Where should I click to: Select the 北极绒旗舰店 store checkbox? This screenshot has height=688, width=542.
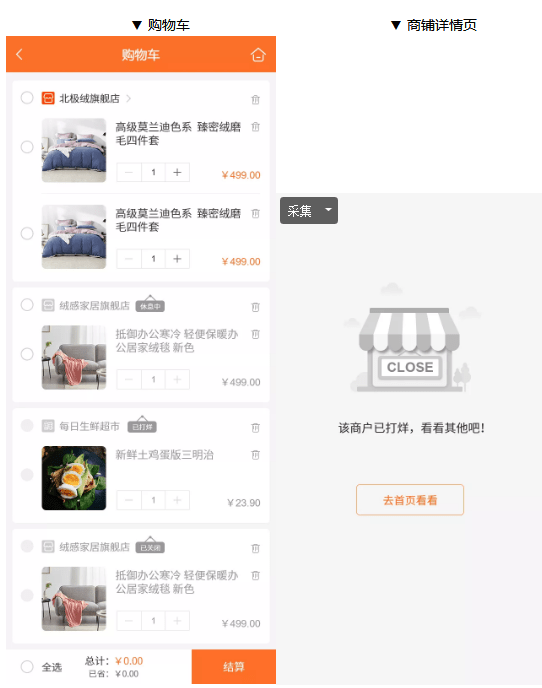pyautogui.click(x=27, y=97)
